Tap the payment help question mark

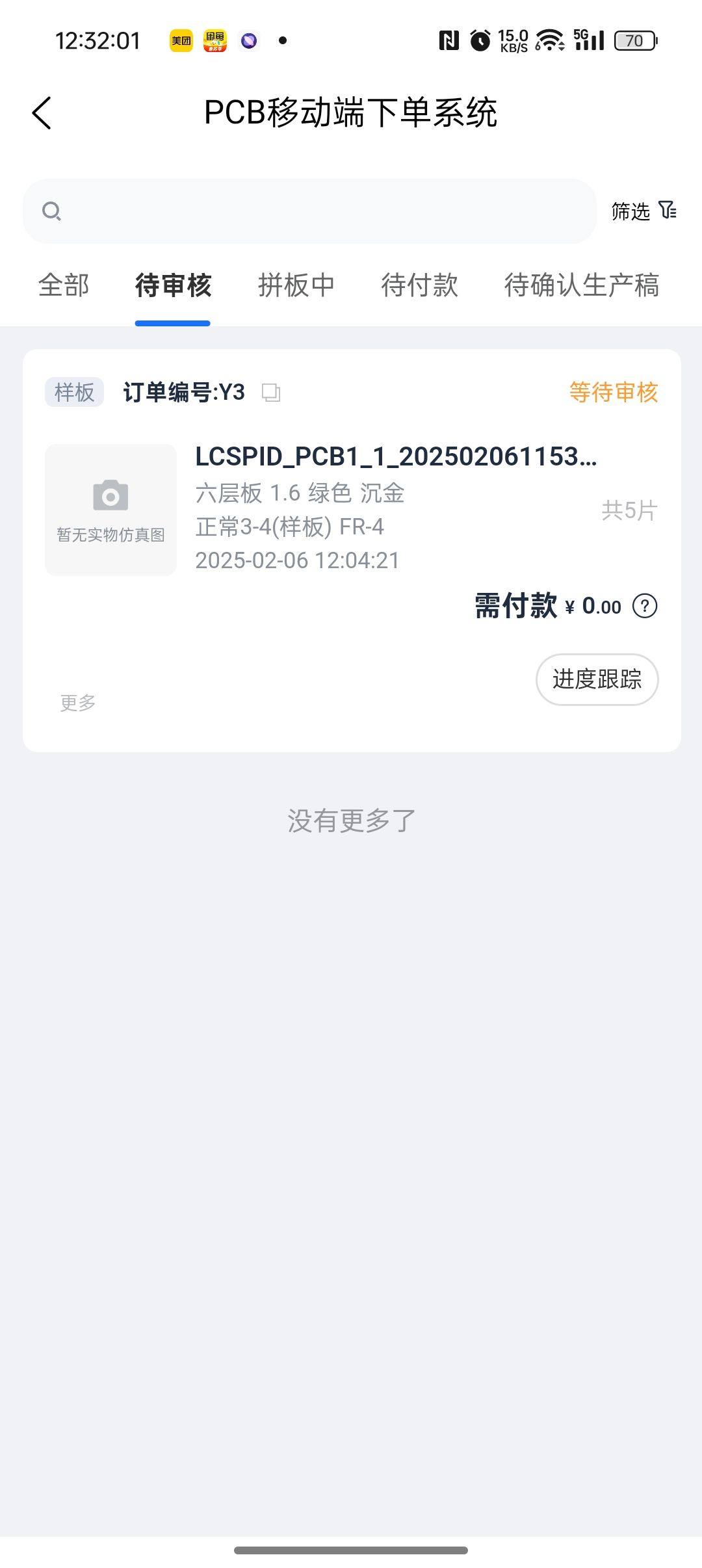click(x=645, y=606)
